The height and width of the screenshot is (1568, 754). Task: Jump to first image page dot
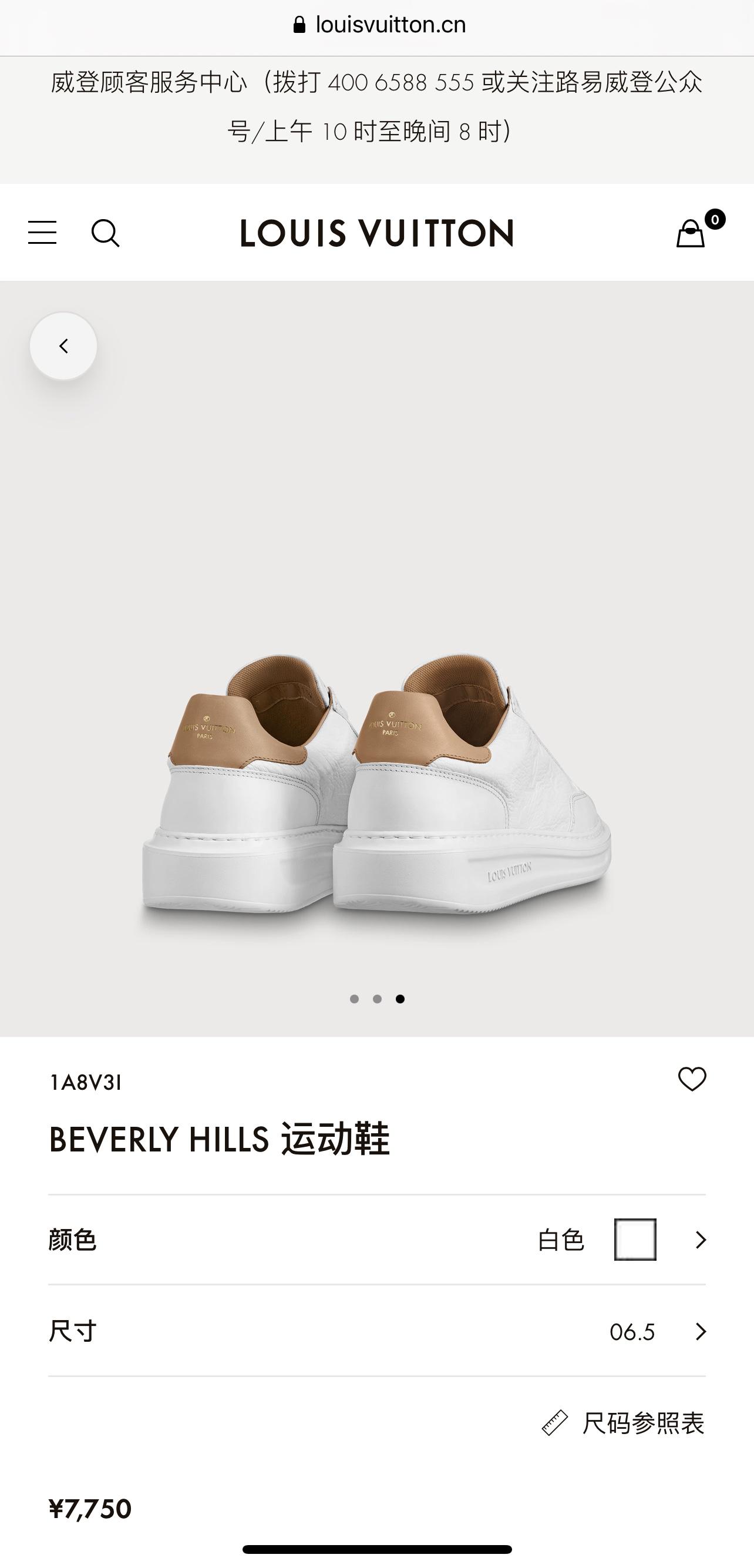[x=354, y=999]
